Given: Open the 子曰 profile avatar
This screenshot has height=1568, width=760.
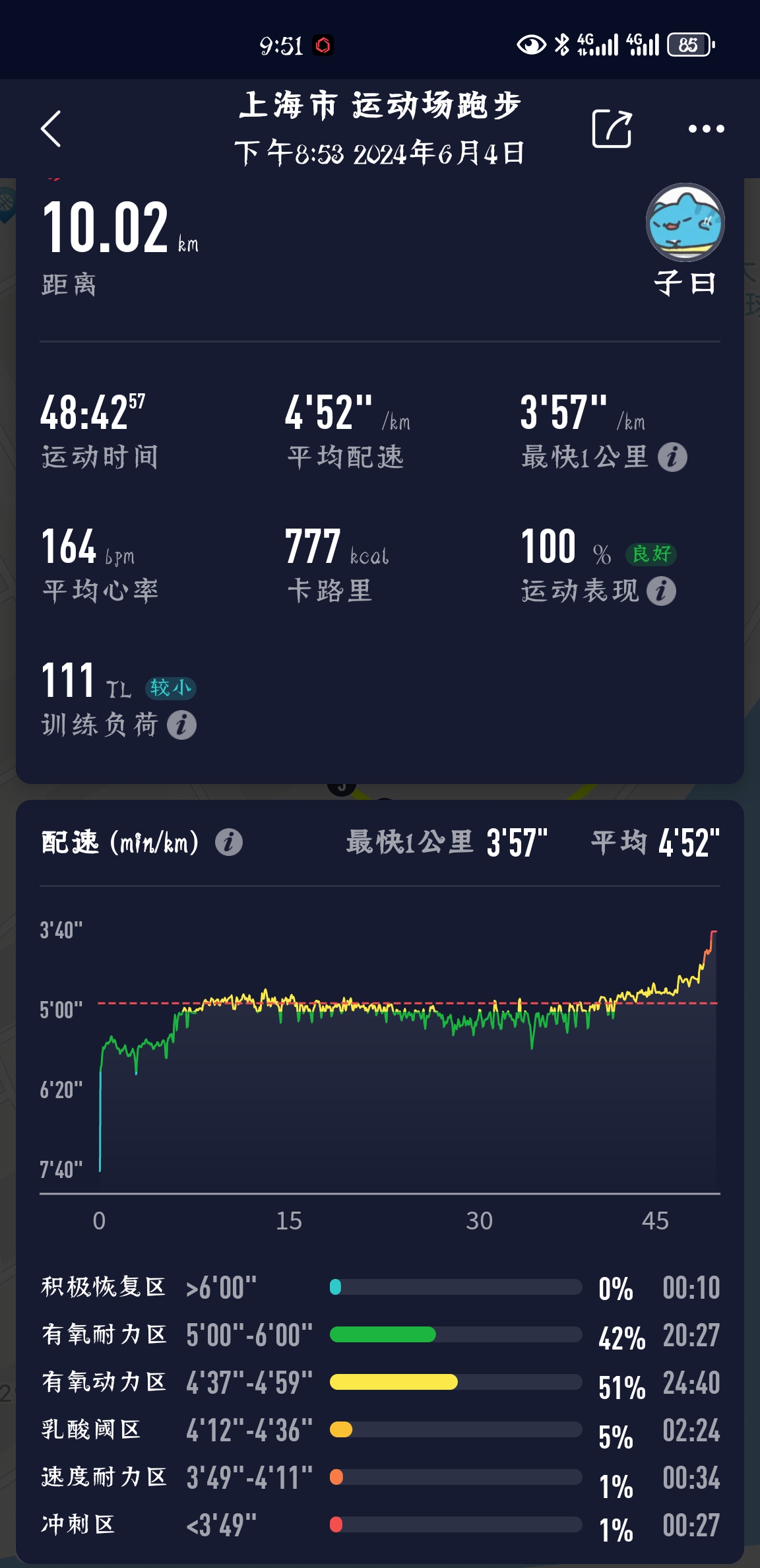Looking at the screenshot, I should pyautogui.click(x=685, y=222).
